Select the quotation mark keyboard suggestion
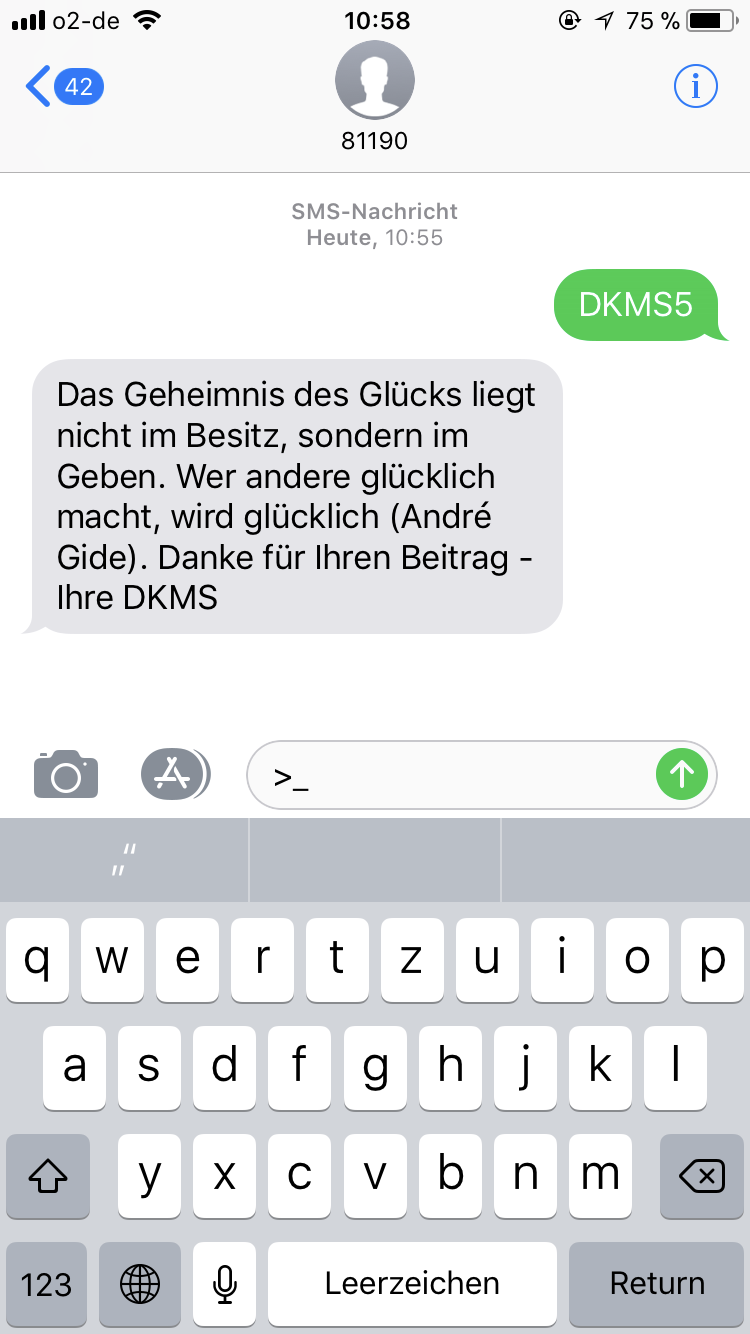750x1334 pixels. (x=124, y=860)
